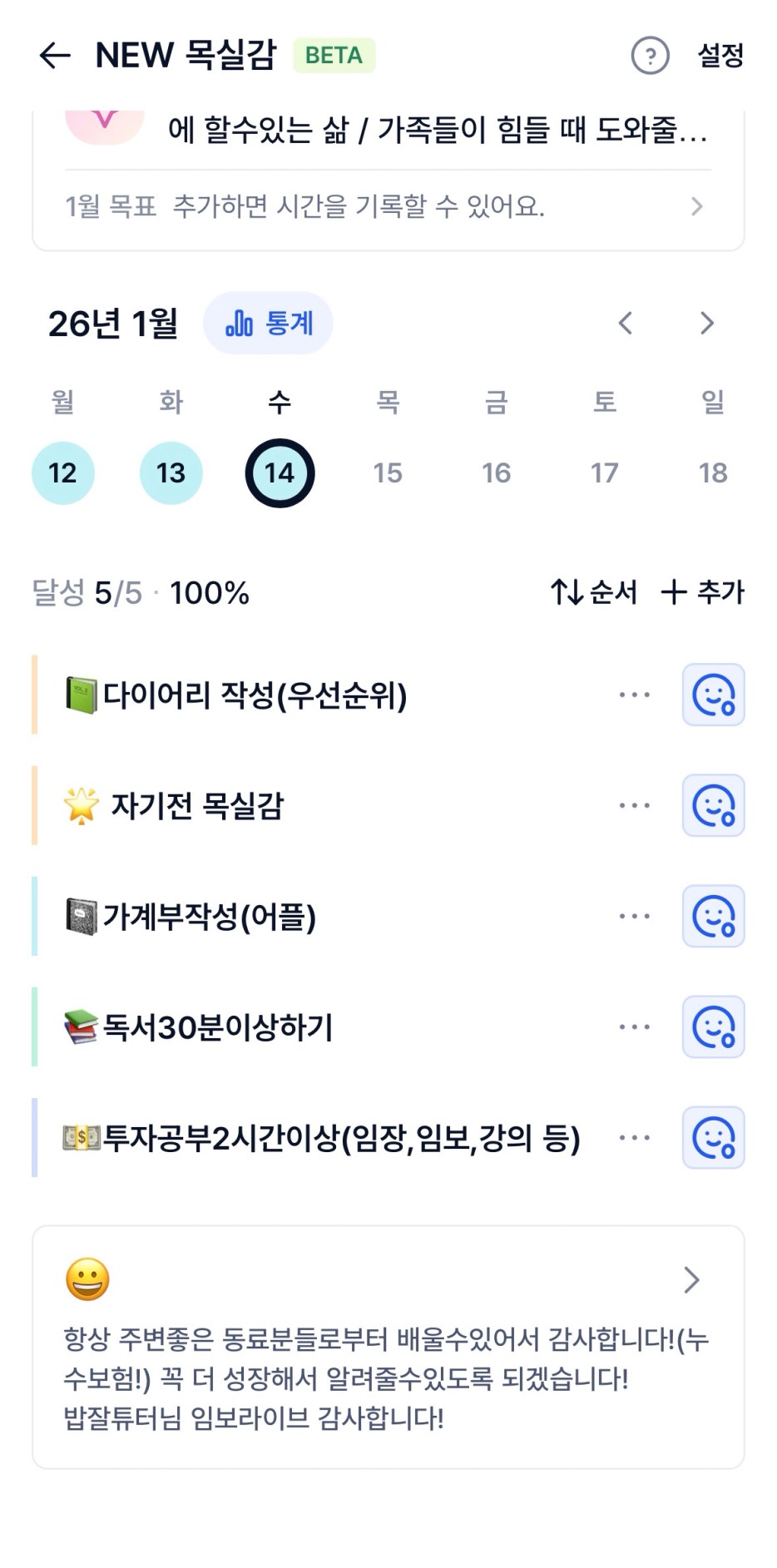Tap 순서 to reorder items
Image resolution: width=777 pixels, height=1568 pixels.
point(594,592)
